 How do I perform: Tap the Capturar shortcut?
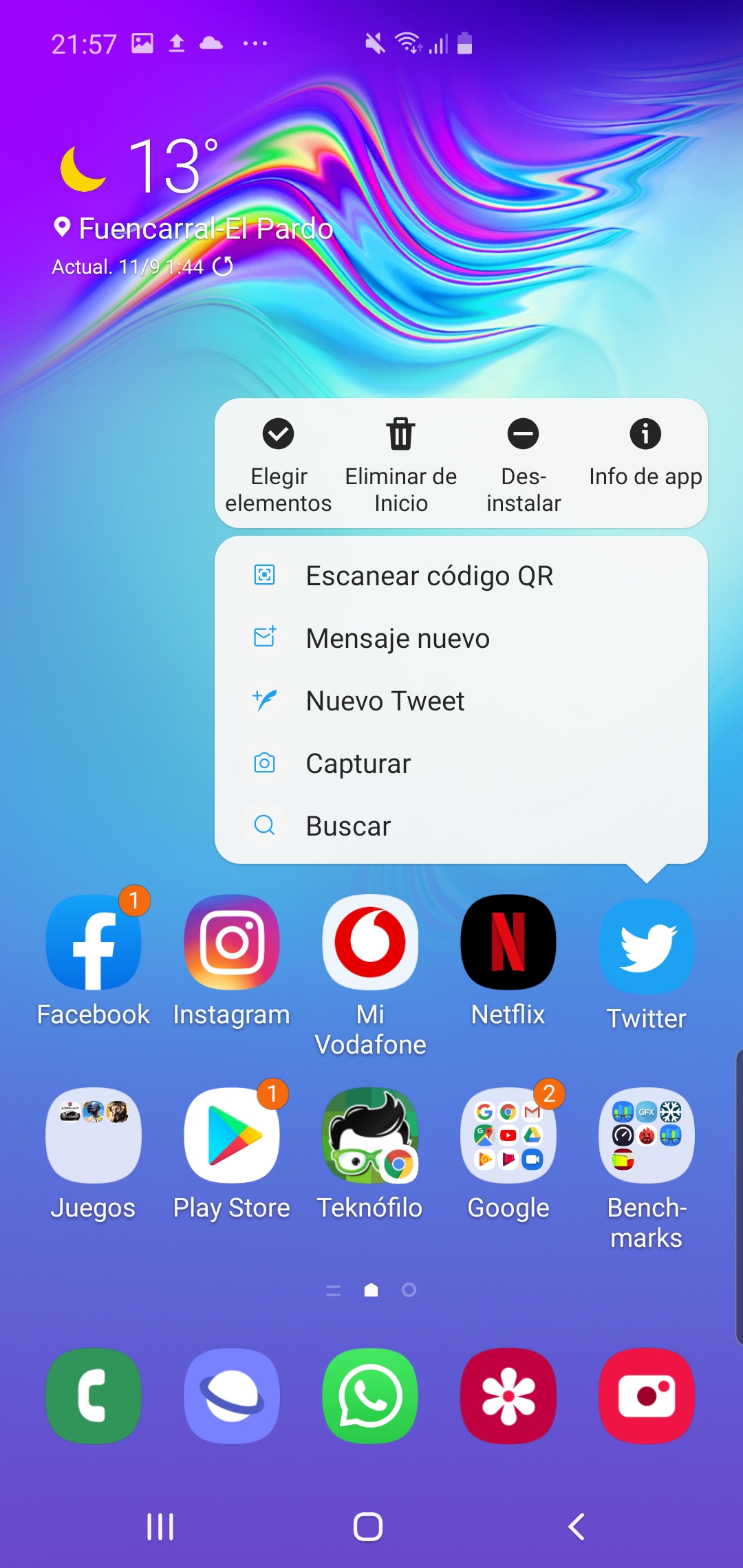pyautogui.click(x=461, y=763)
